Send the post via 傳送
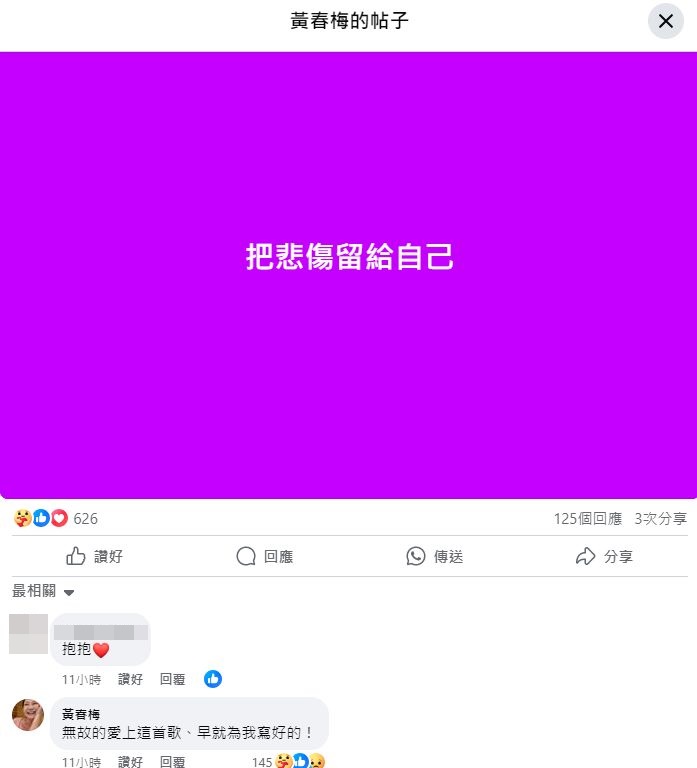The width and height of the screenshot is (697, 768). [x=435, y=556]
